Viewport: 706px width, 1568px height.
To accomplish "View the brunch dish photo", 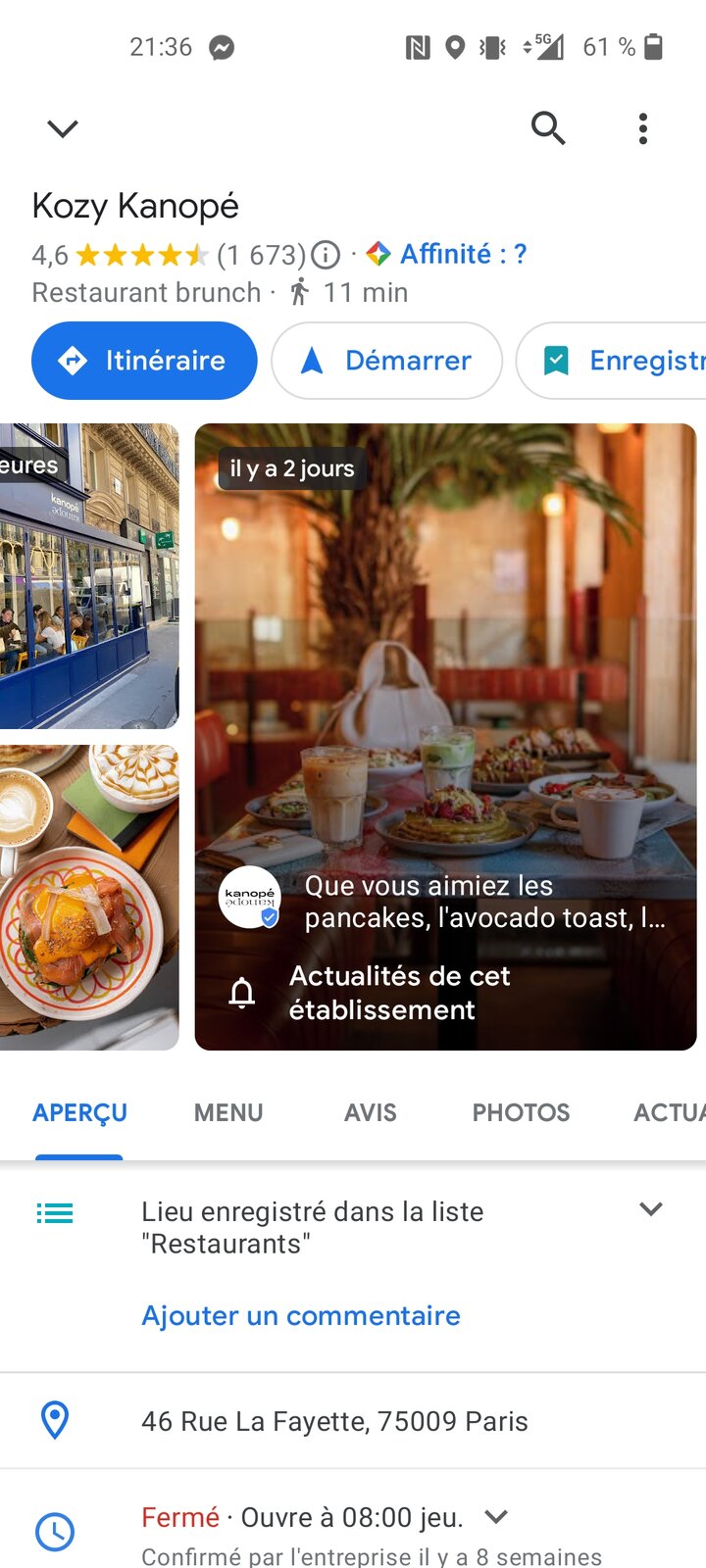I will pos(88,897).
